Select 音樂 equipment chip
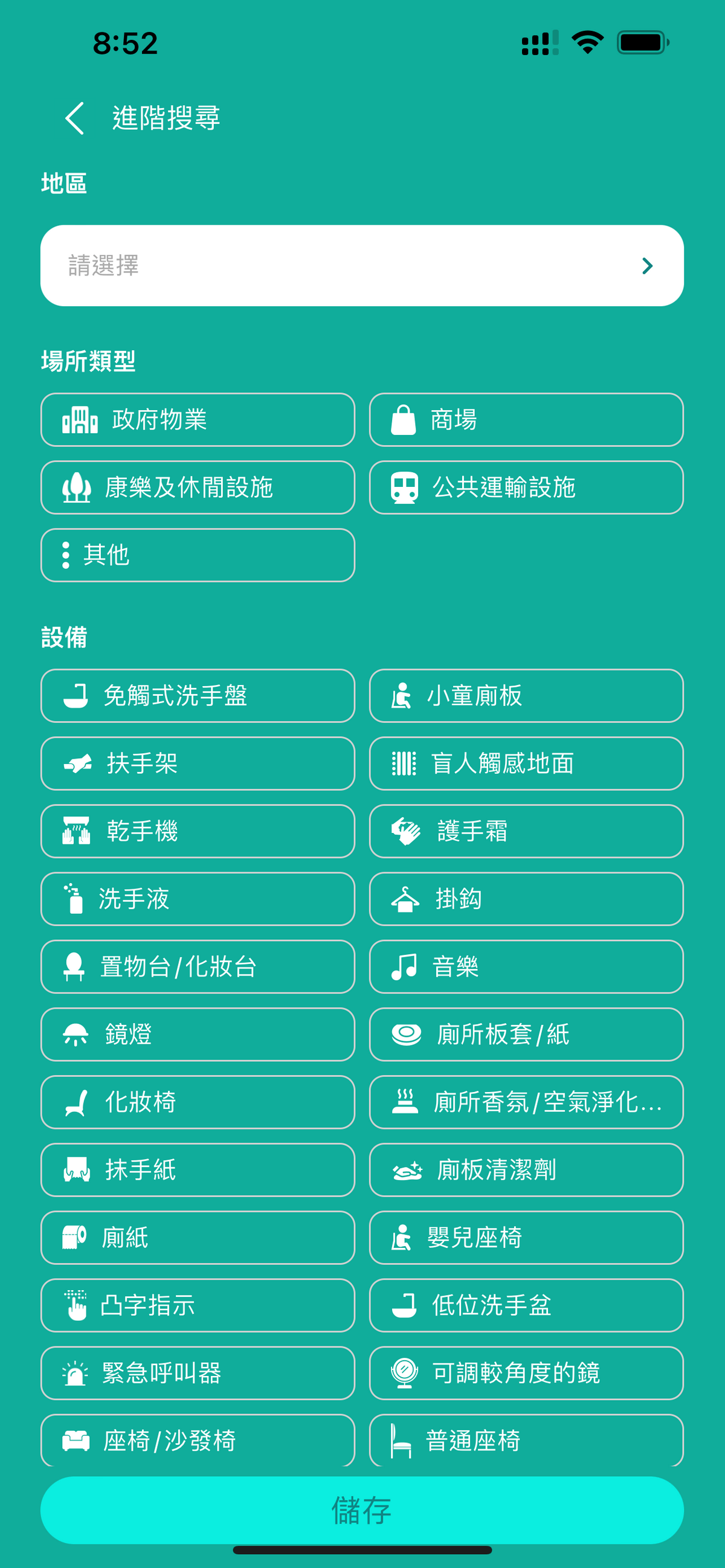This screenshot has width=725, height=1568. 526,966
